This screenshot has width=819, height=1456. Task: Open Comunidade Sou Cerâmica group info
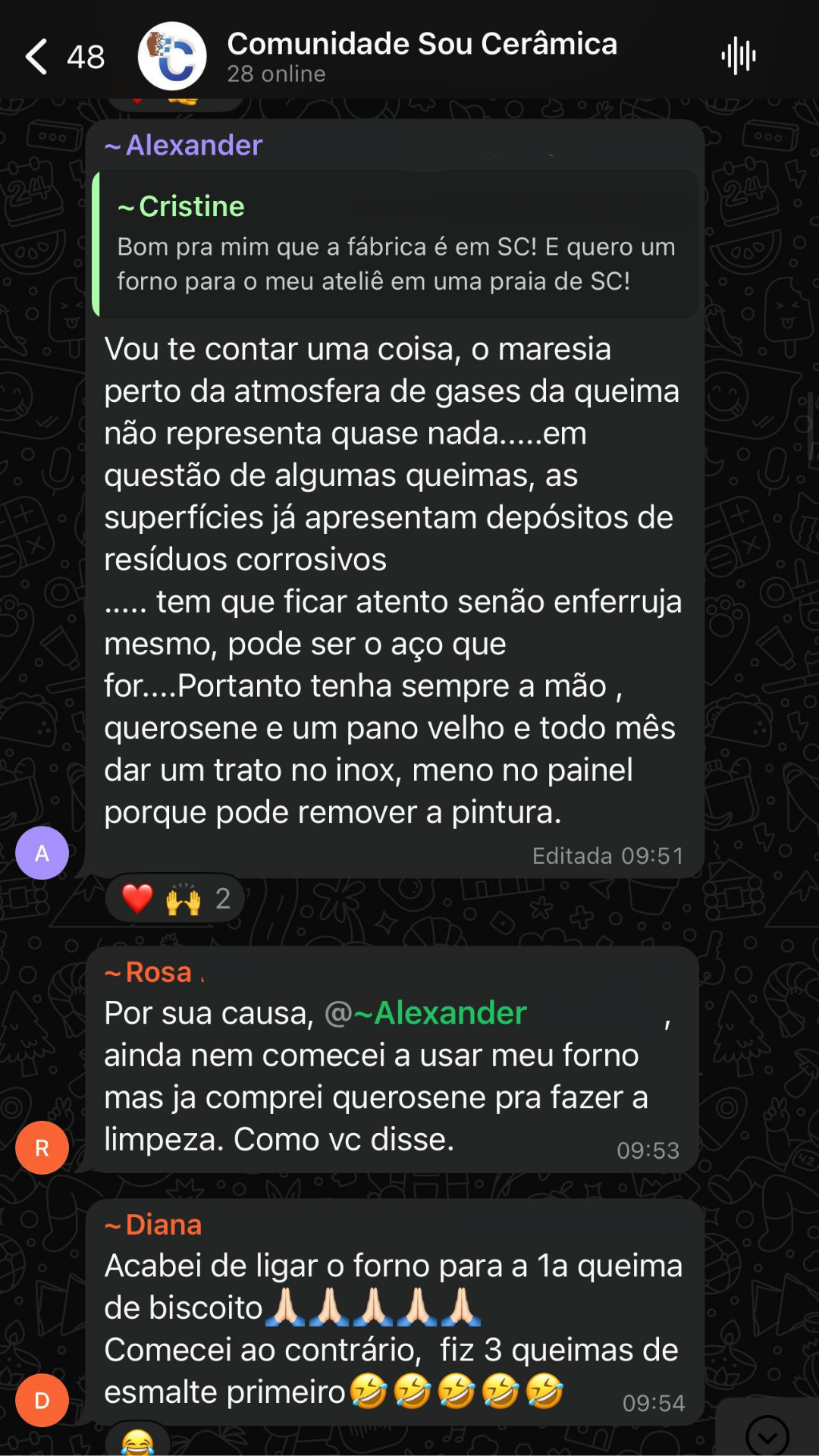pyautogui.click(x=421, y=55)
